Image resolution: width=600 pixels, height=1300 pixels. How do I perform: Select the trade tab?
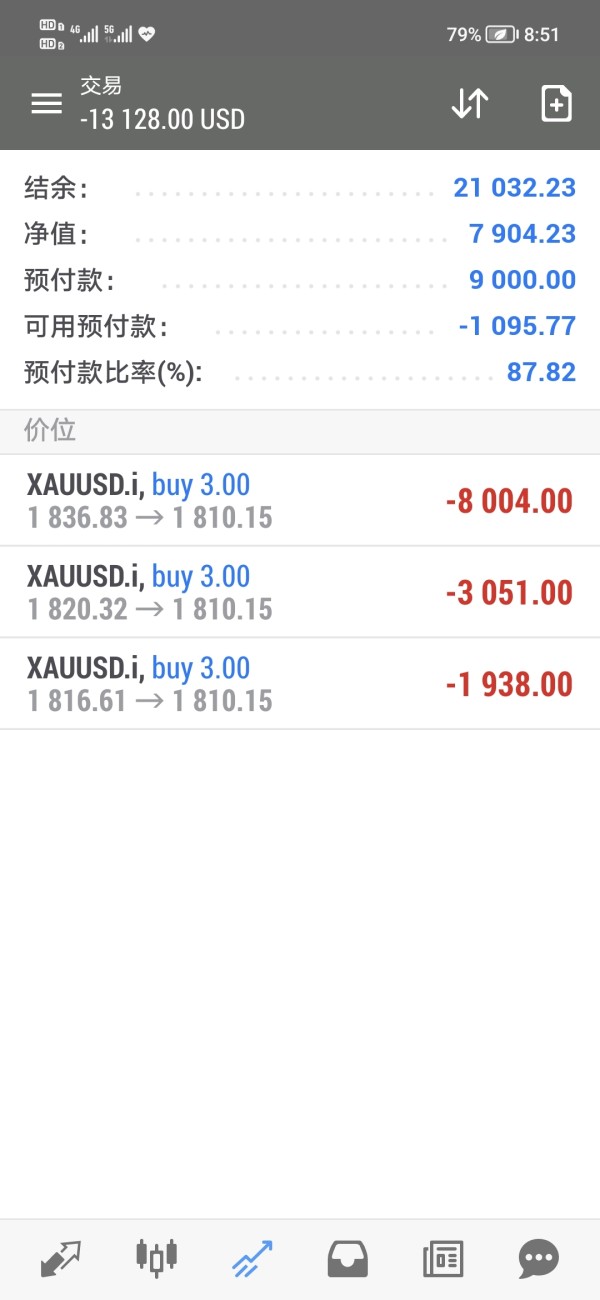tap(252, 1258)
